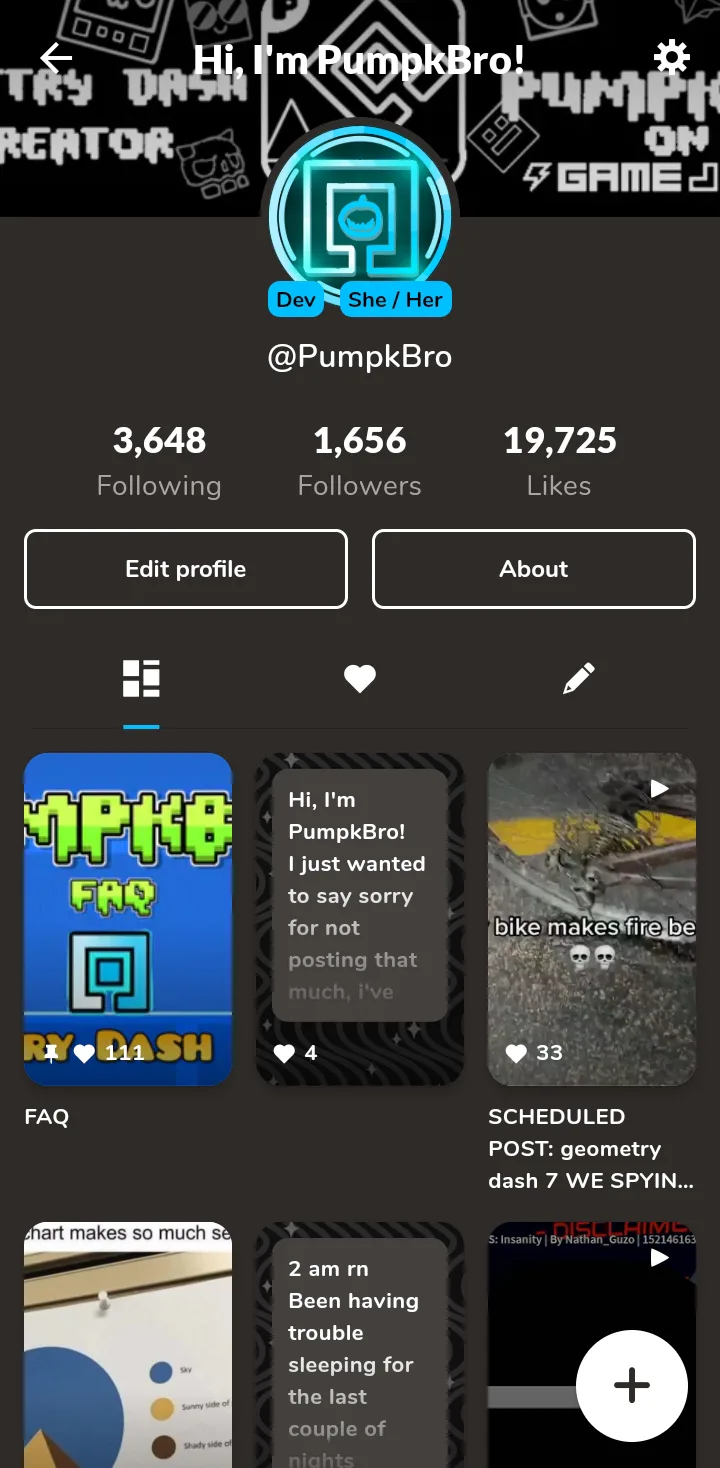This screenshot has width=720, height=1468.
Task: Open the pie chart post
Action: [x=128, y=1344]
